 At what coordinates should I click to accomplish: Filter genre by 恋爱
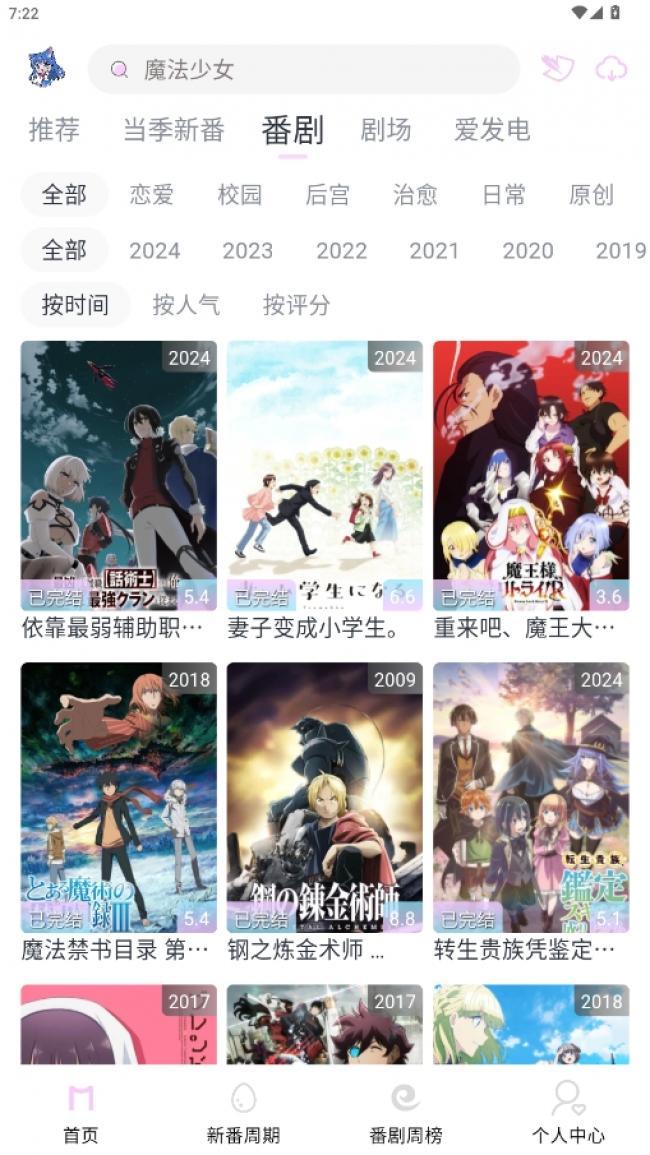[152, 194]
